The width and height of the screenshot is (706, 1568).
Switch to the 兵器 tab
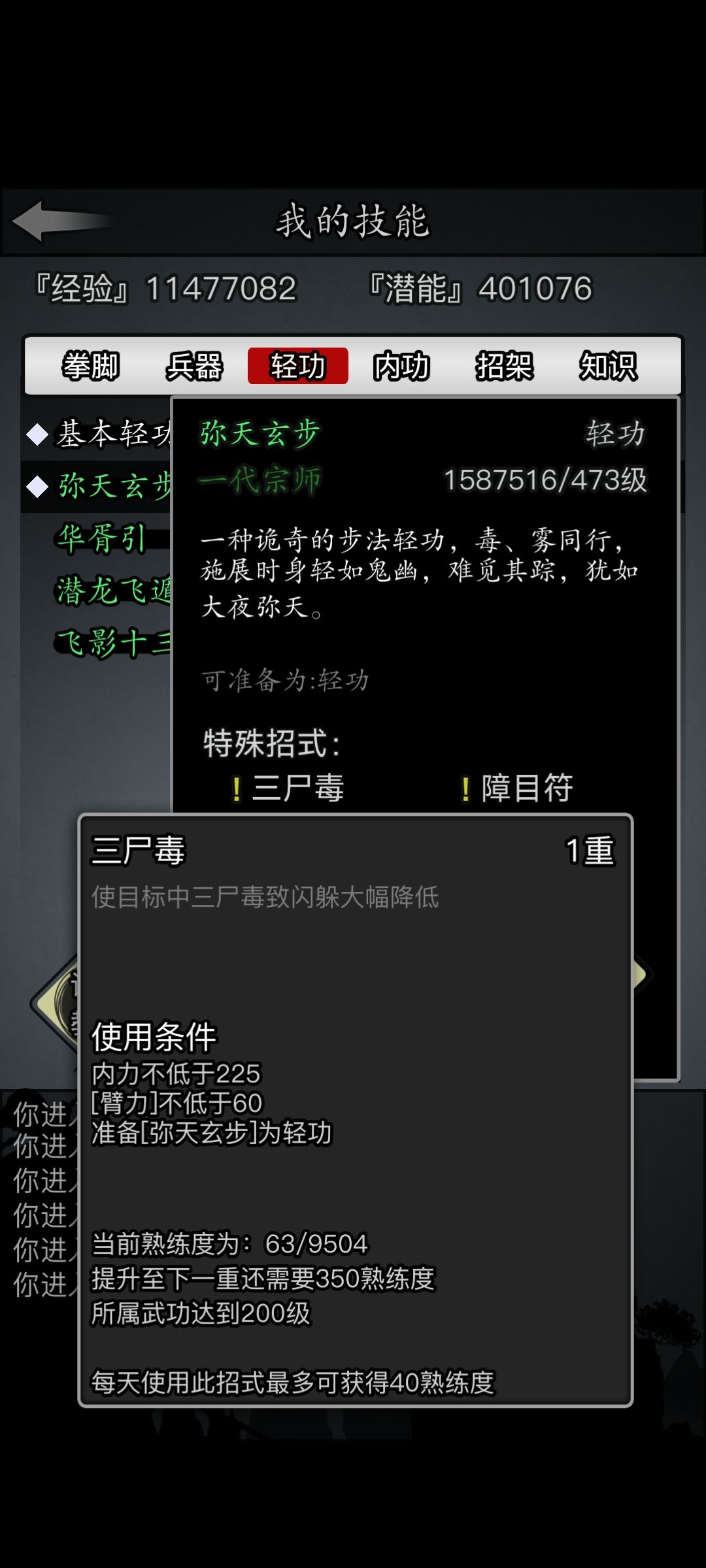coord(194,366)
